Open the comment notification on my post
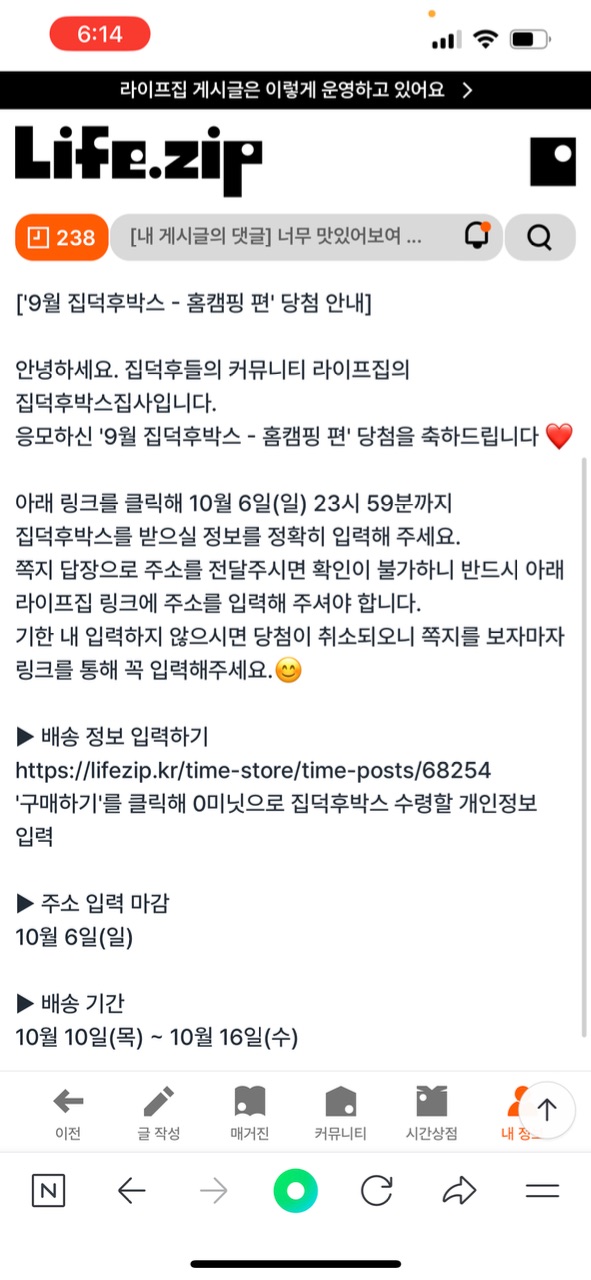The width and height of the screenshot is (591, 1280). coord(276,237)
